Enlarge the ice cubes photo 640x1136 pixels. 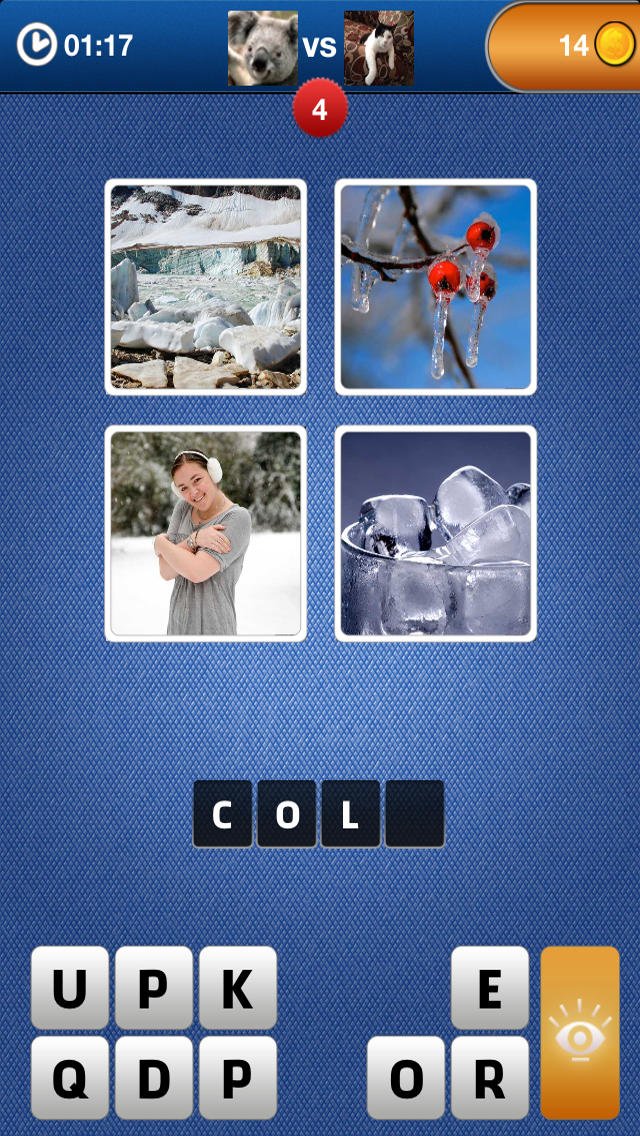(x=436, y=533)
